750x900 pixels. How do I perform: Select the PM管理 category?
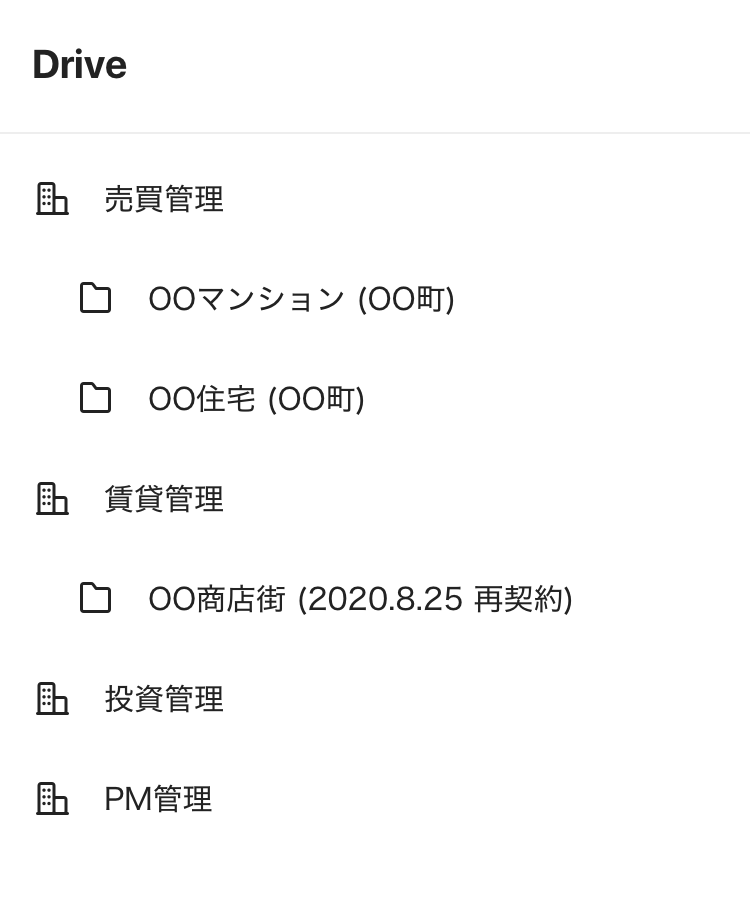[x=158, y=799]
